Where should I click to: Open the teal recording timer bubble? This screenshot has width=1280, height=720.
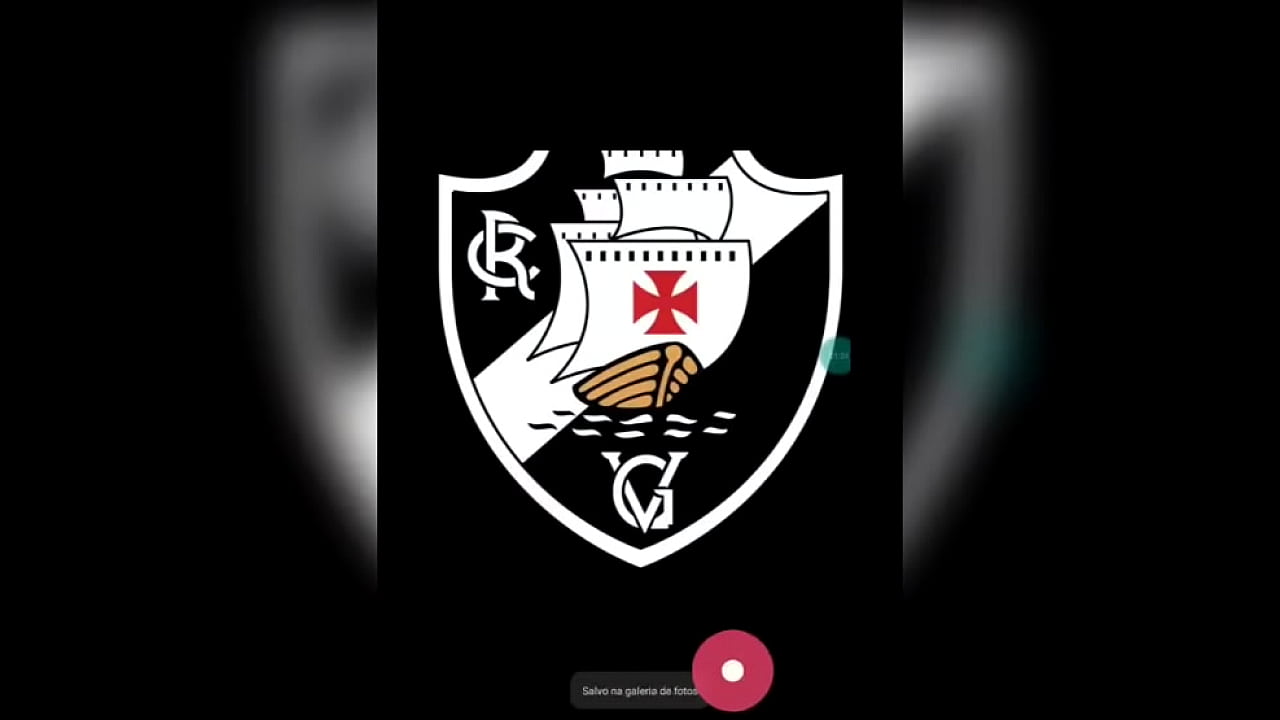tap(837, 355)
